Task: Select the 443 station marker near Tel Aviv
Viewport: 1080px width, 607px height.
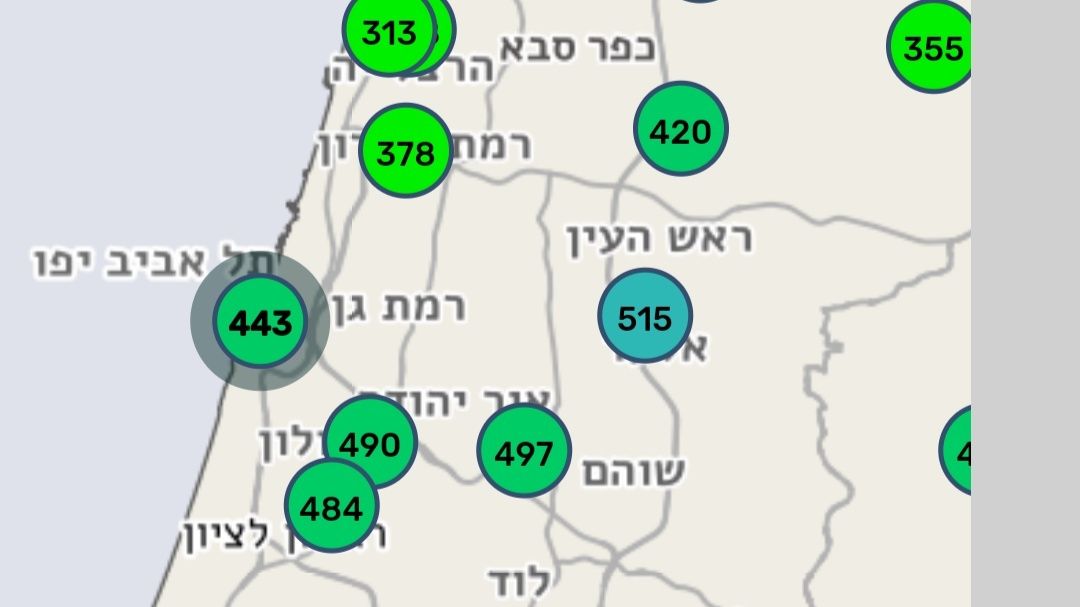Action: [260, 322]
